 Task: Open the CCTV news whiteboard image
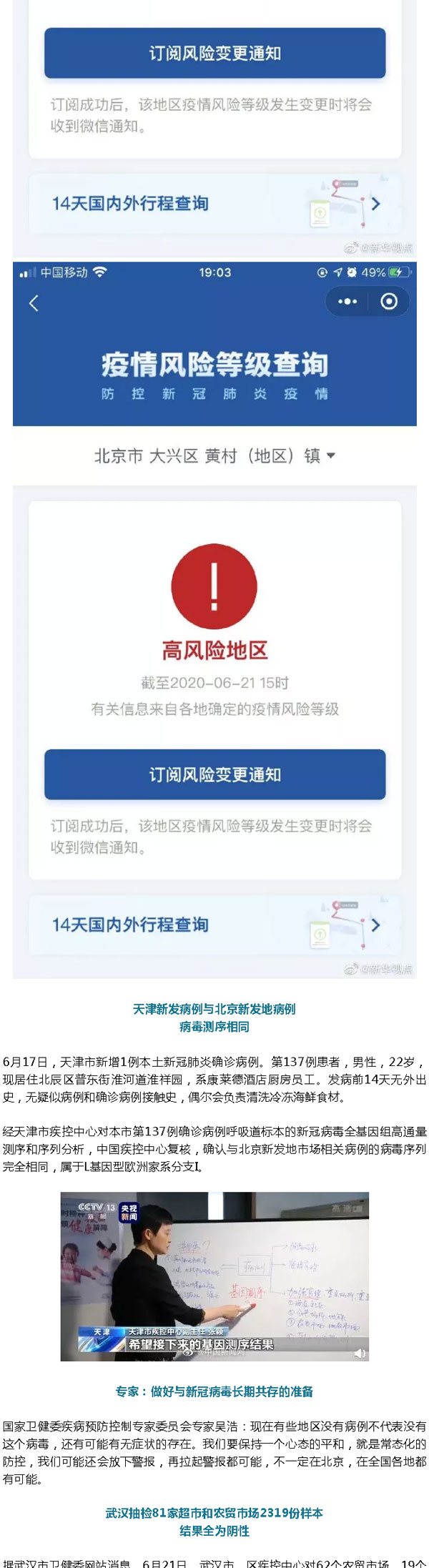click(214, 1276)
